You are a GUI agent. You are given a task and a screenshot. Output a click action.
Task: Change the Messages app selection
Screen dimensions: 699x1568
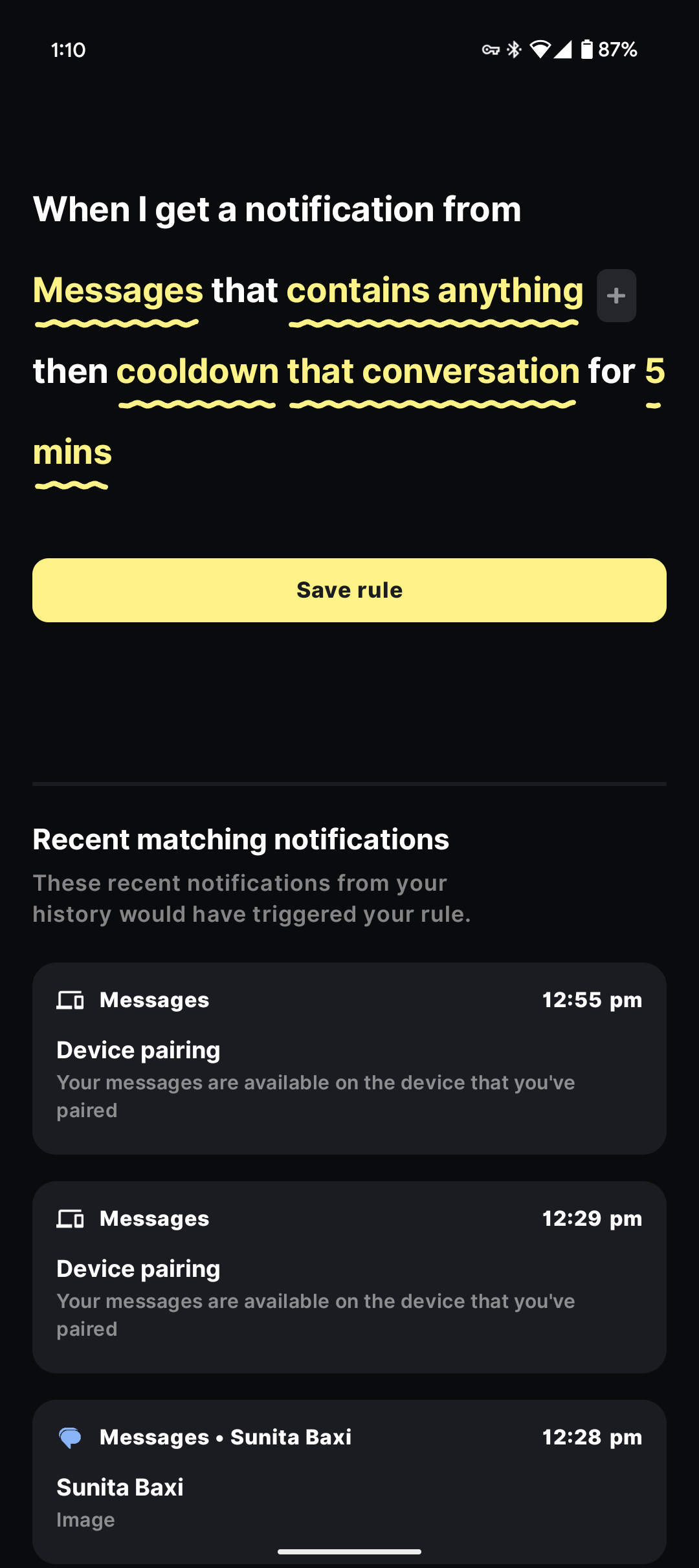[118, 291]
